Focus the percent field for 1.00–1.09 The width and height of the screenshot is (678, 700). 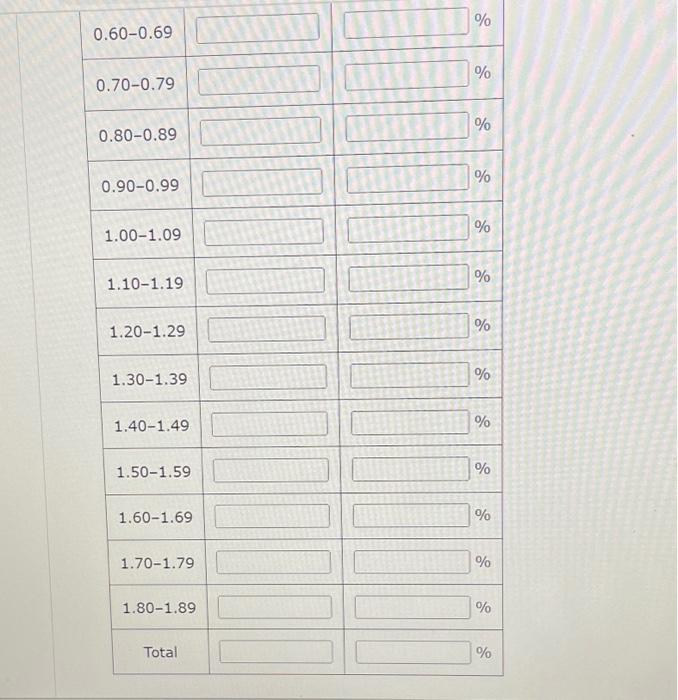[x=409, y=230]
